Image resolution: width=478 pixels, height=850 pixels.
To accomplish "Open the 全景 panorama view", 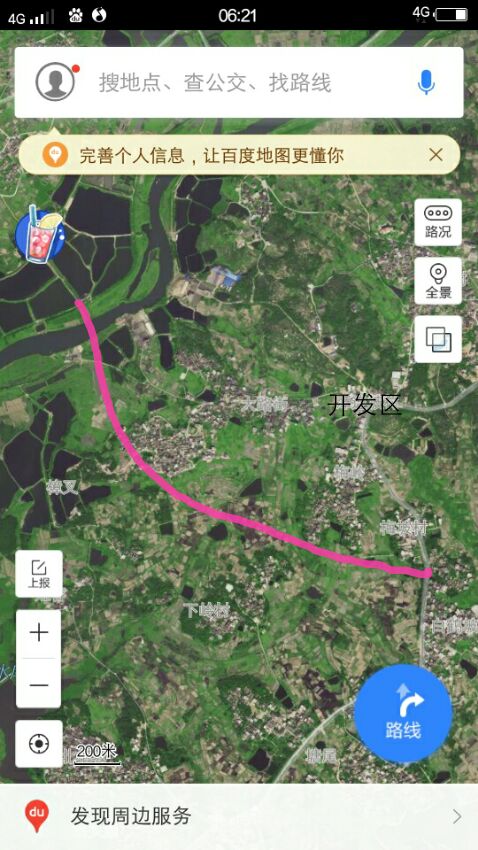I will tap(438, 281).
